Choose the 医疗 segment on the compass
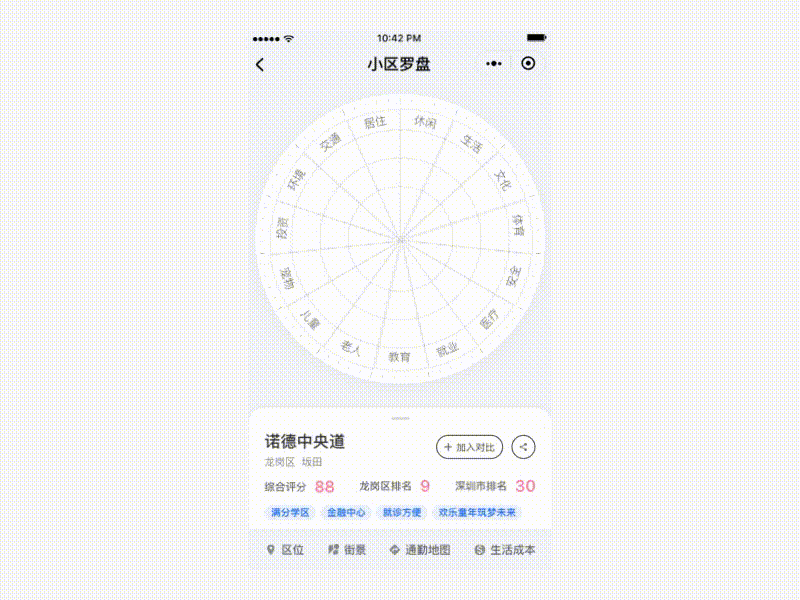800x600 pixels. [x=489, y=322]
